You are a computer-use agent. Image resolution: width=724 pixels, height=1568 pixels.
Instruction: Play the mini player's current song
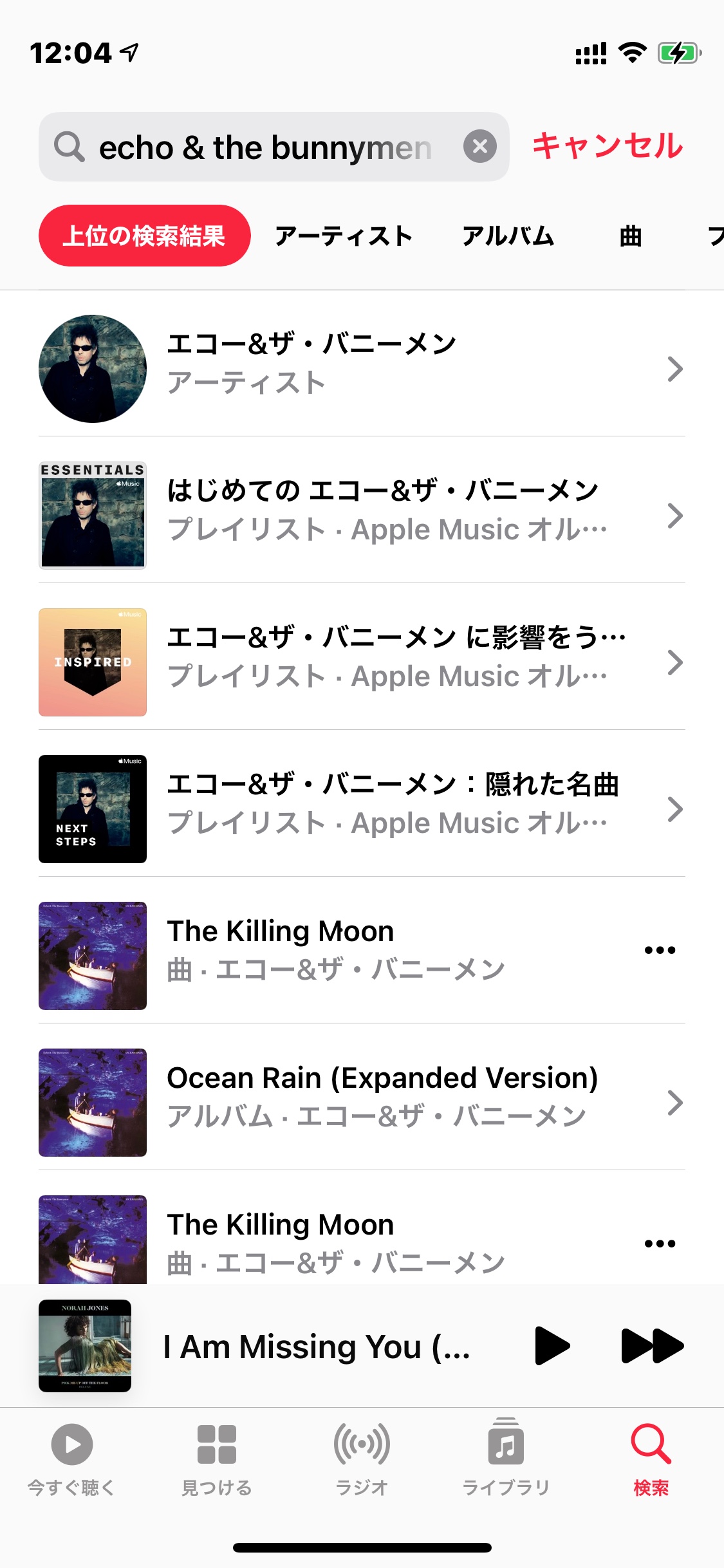click(552, 1345)
